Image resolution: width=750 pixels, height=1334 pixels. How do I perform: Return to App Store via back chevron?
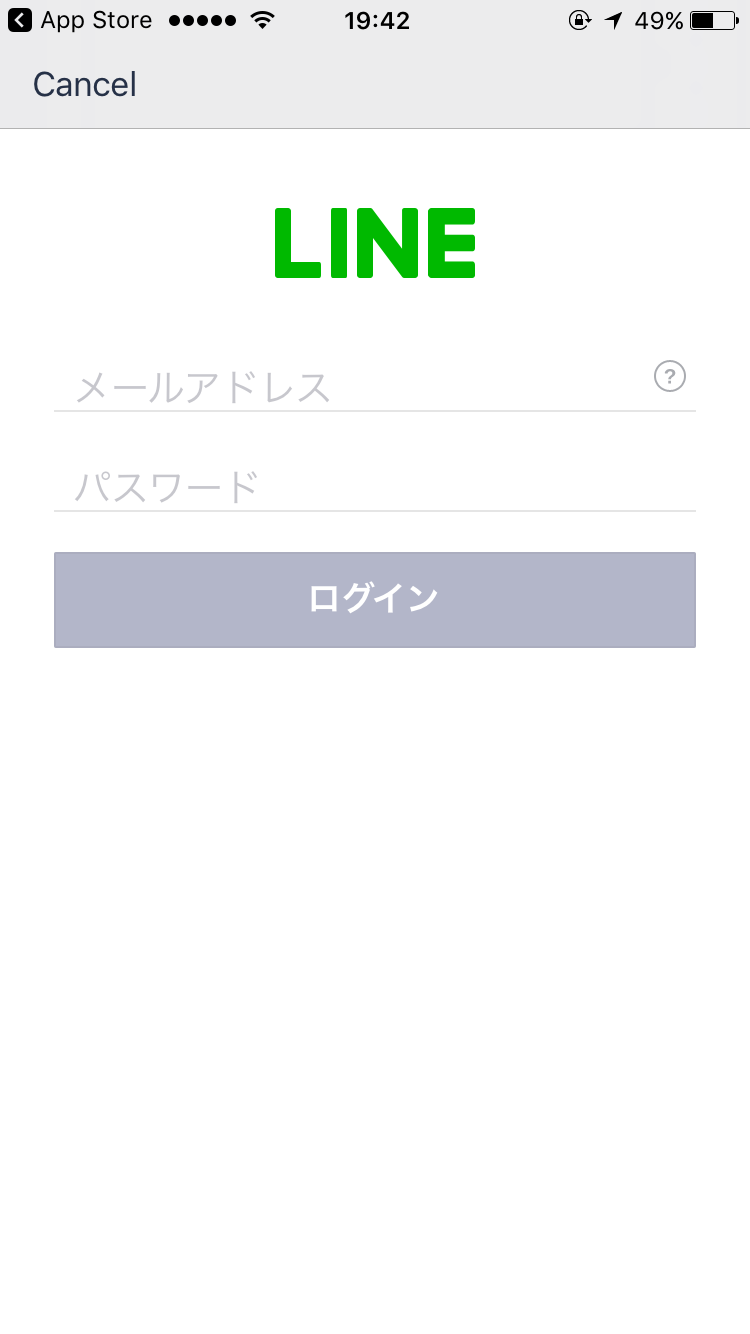tap(20, 20)
